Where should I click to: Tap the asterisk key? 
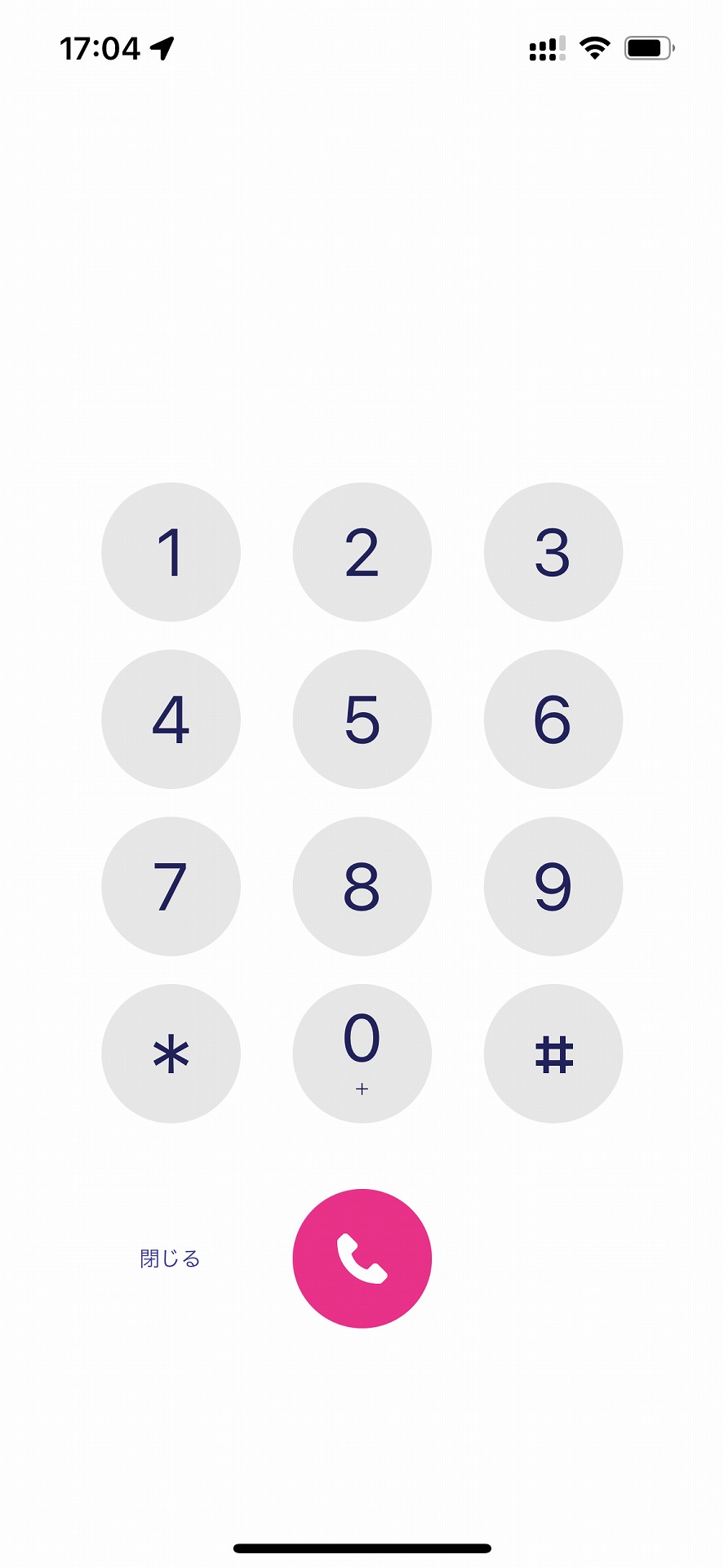pos(171,1053)
